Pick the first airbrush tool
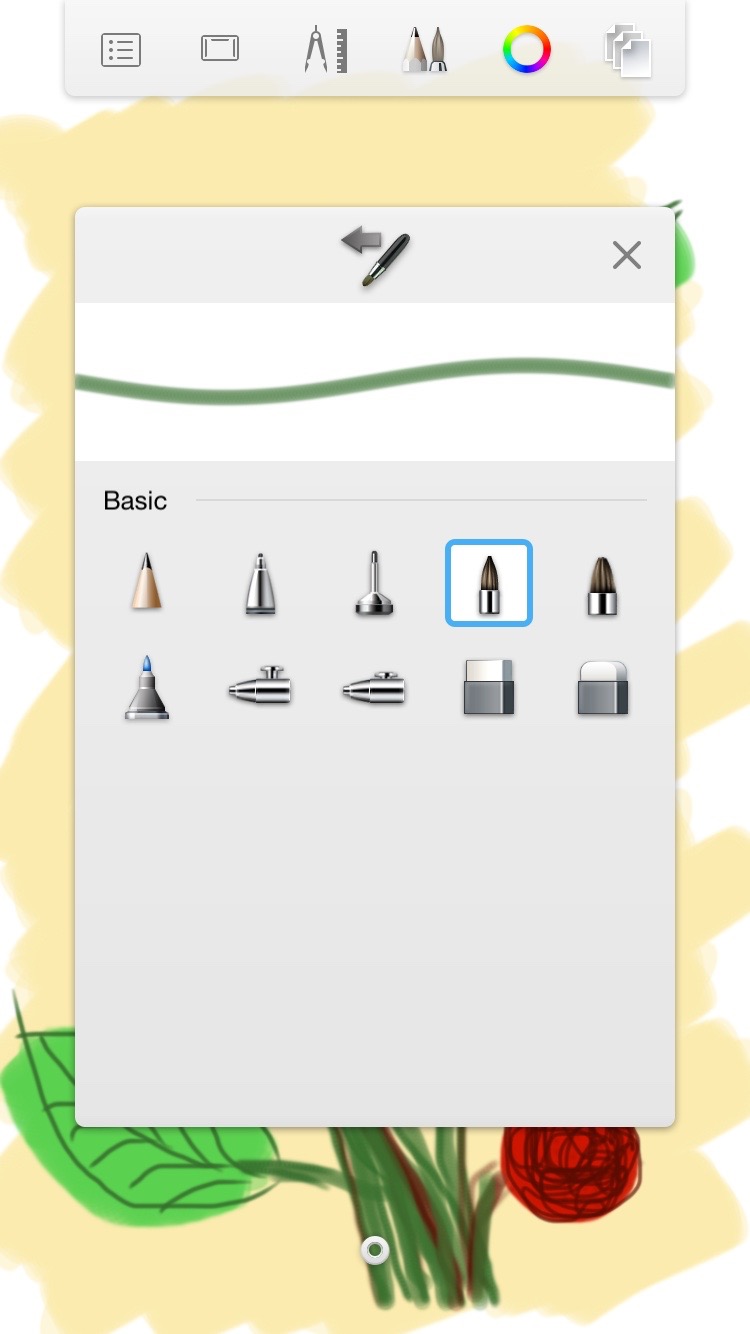Viewport: 750px width, 1334px height. (260, 686)
